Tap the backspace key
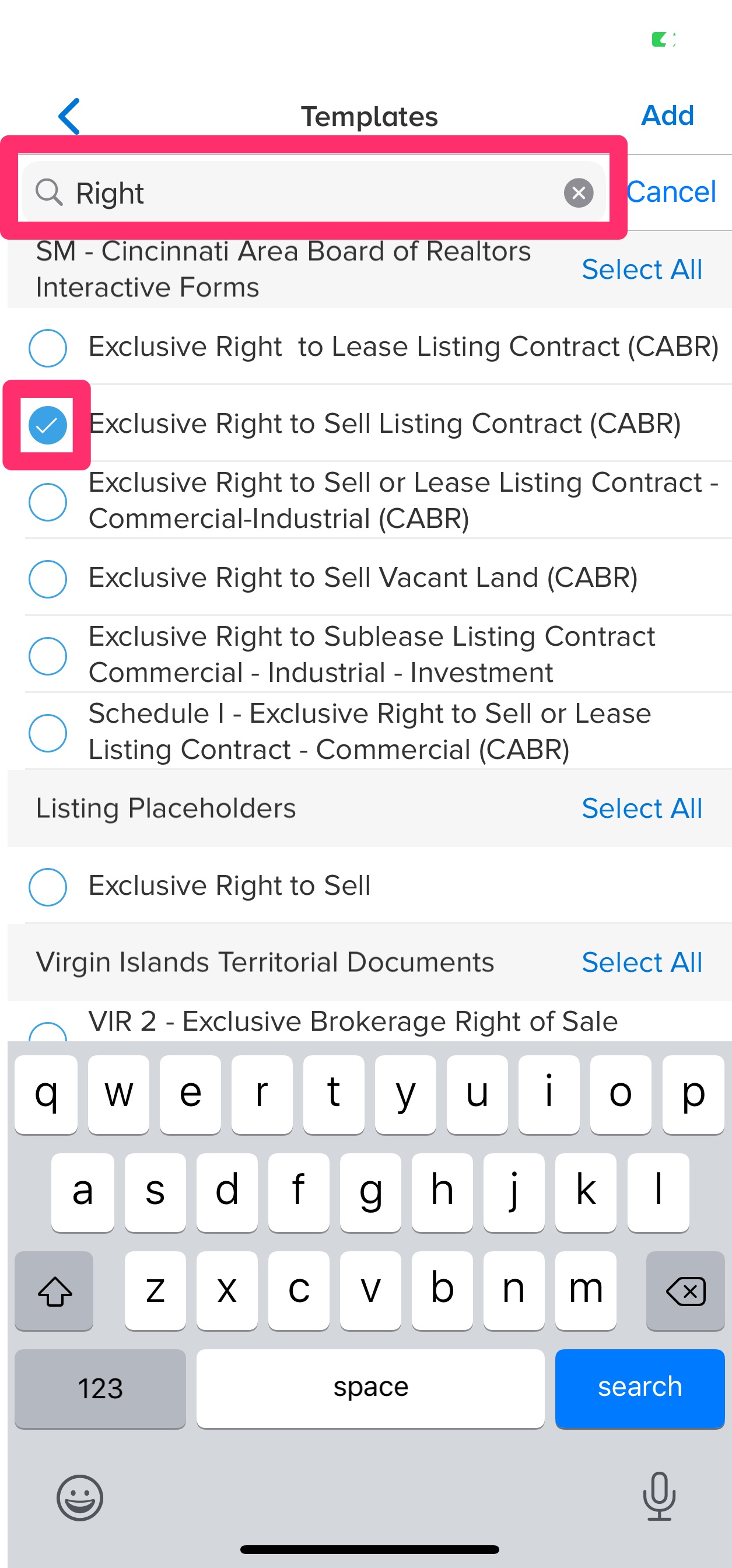The width and height of the screenshot is (732, 1568). click(x=685, y=1290)
